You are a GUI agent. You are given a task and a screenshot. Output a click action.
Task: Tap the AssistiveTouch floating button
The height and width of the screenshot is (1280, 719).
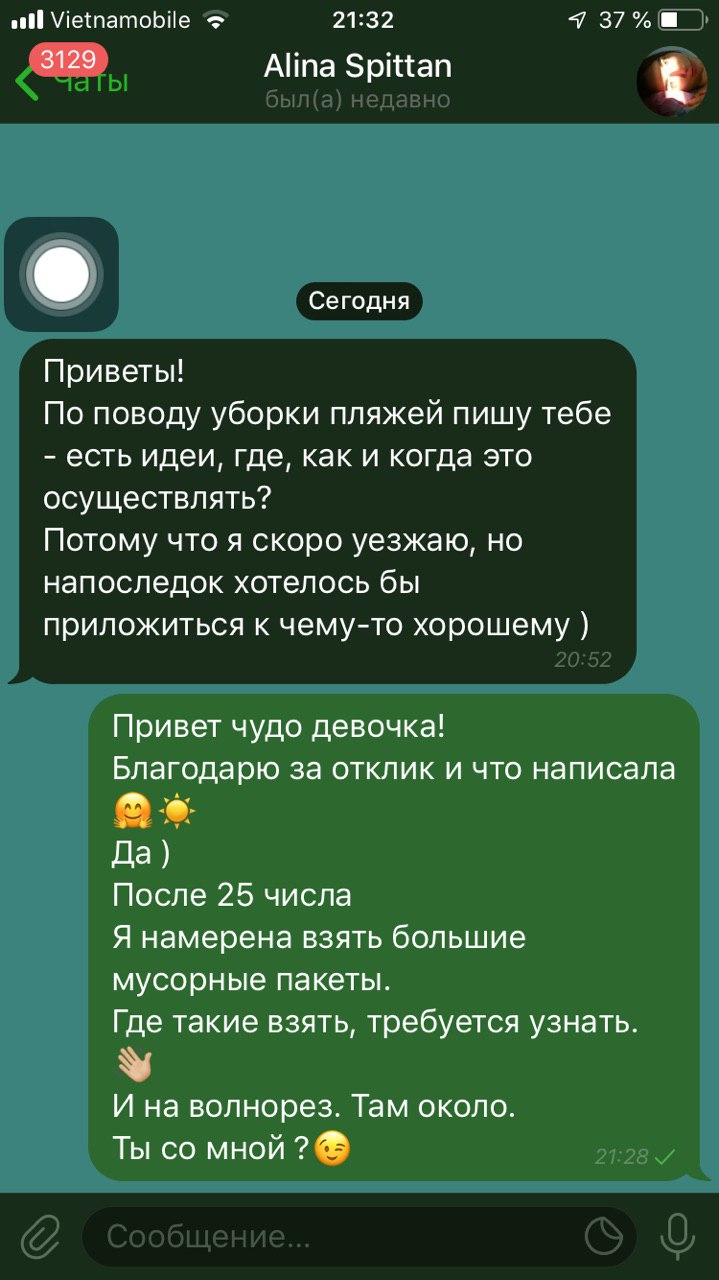(x=61, y=274)
